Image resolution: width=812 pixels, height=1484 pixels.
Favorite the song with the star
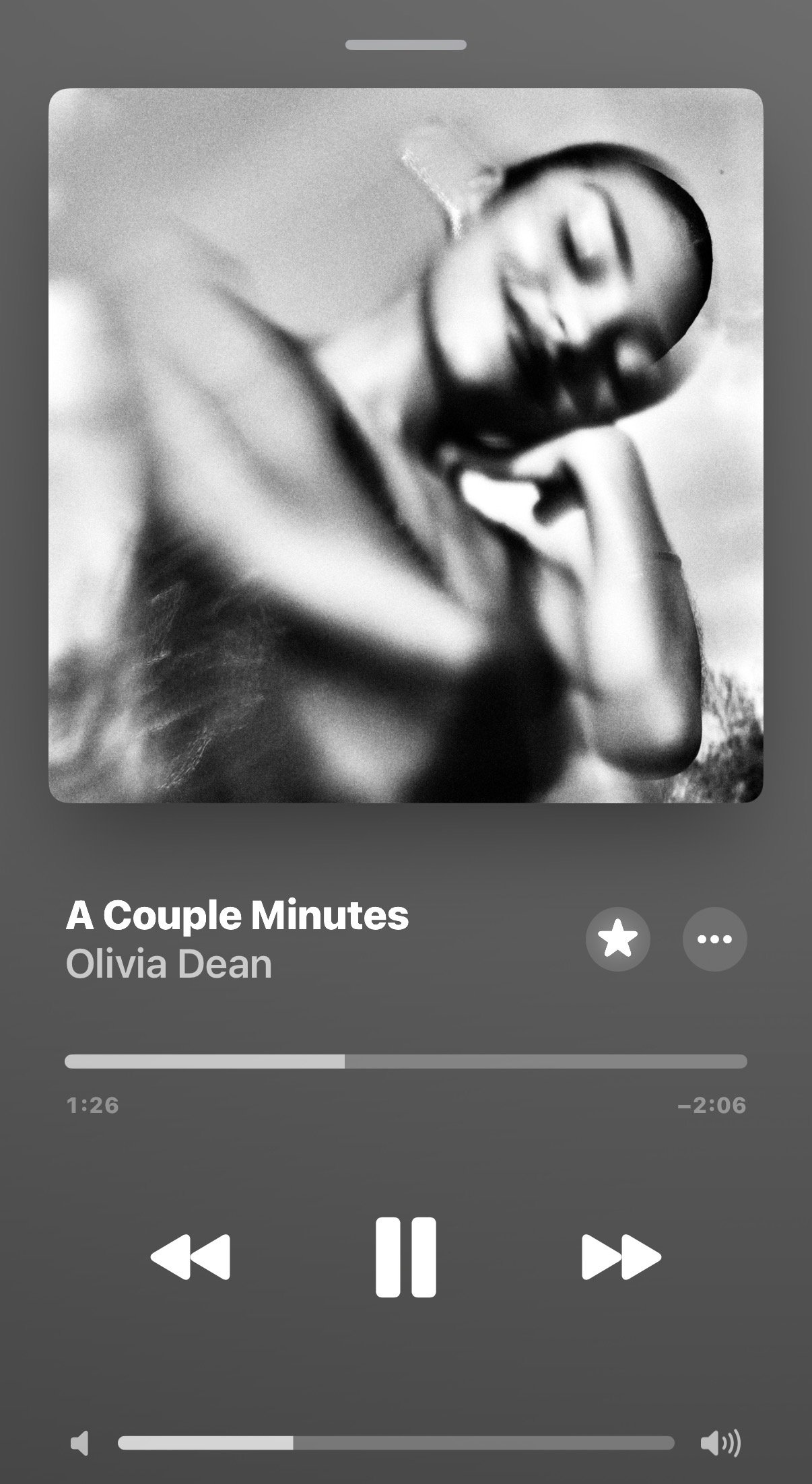pos(617,939)
